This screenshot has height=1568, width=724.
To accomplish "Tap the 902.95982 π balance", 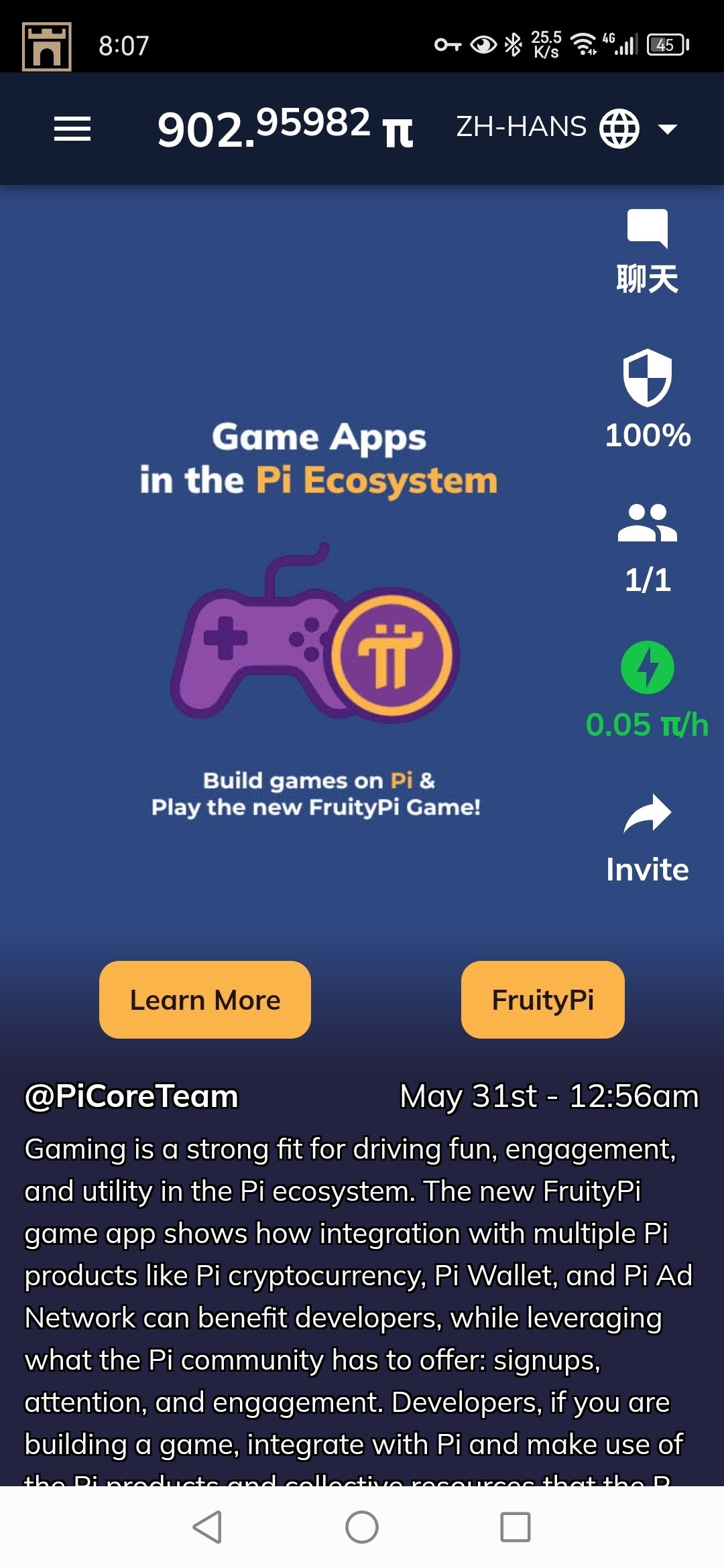I will tap(284, 127).
